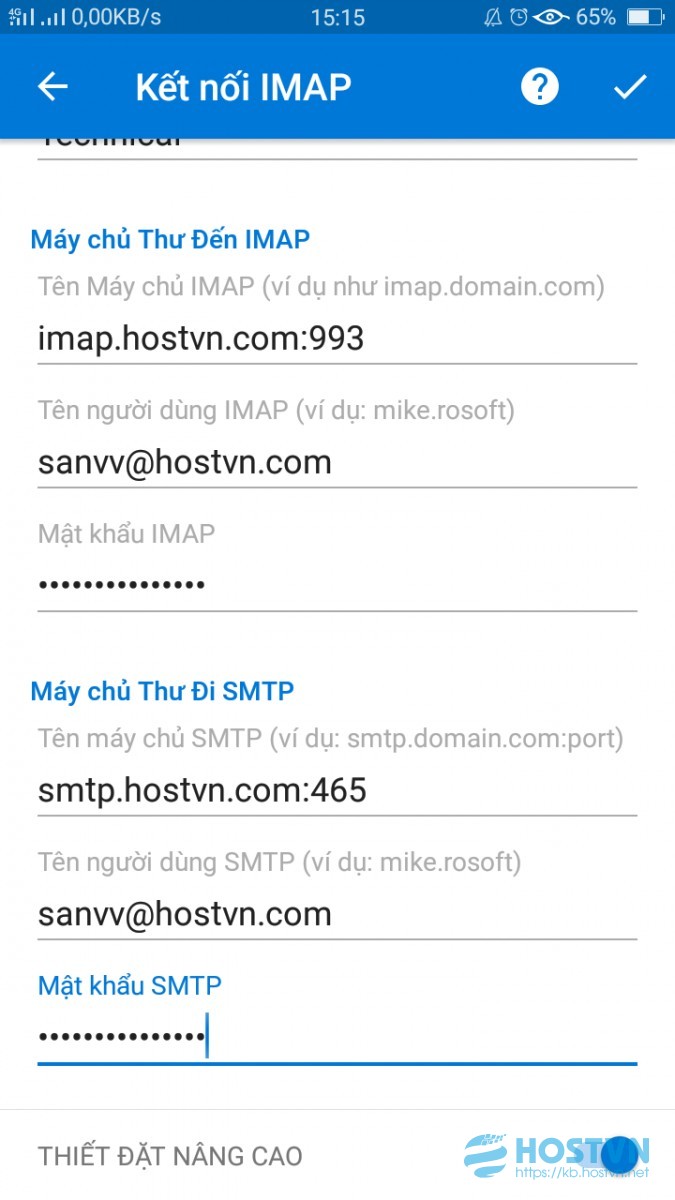The image size is (675, 1200).
Task: Focus the IMAP password field
Action: click(x=337, y=585)
